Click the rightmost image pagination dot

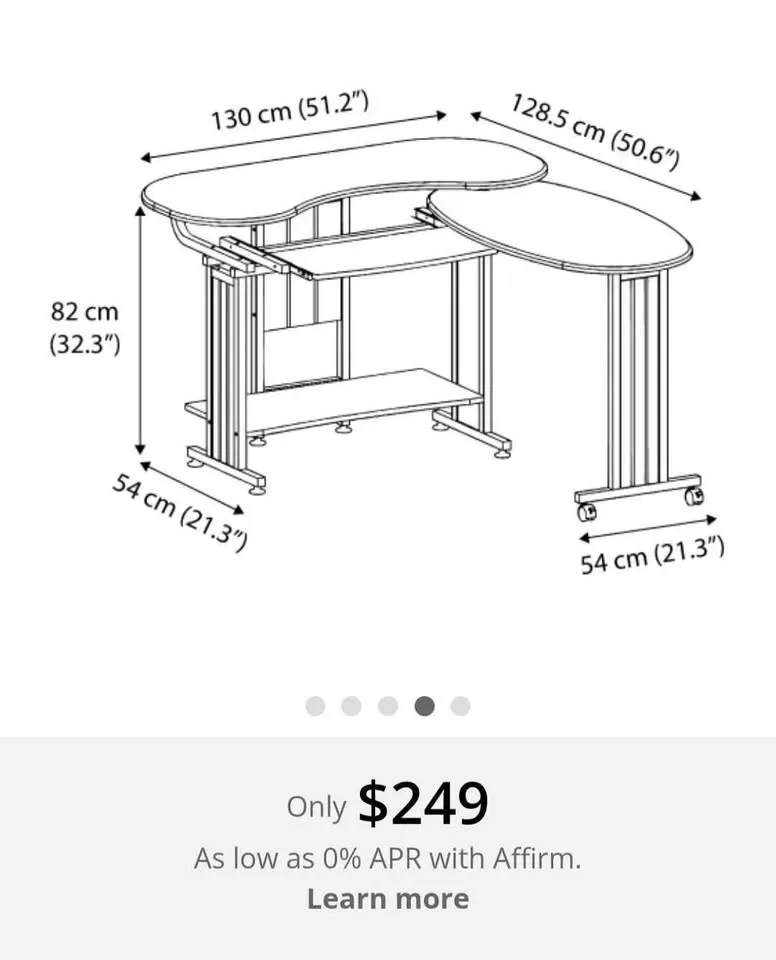459,707
